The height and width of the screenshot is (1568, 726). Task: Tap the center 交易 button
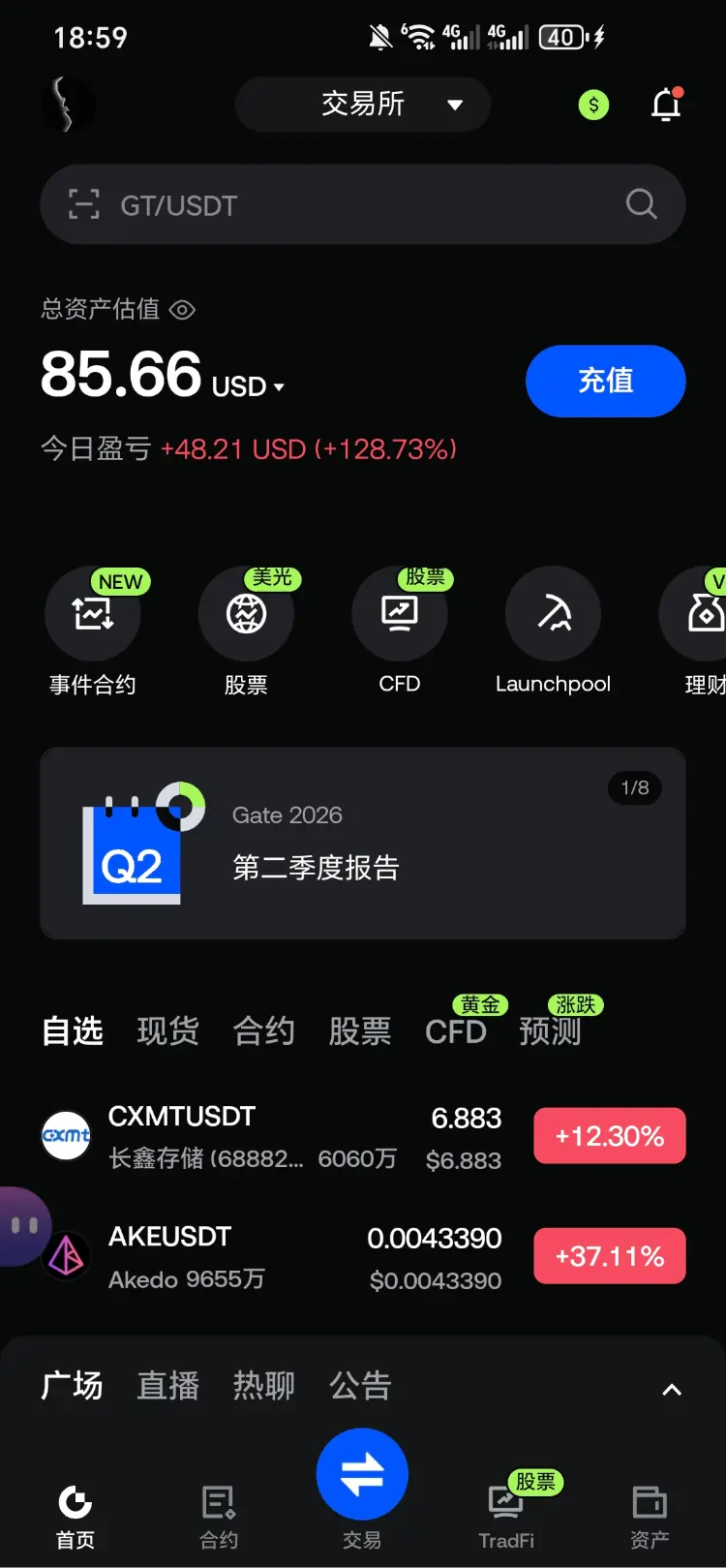coord(362,1474)
